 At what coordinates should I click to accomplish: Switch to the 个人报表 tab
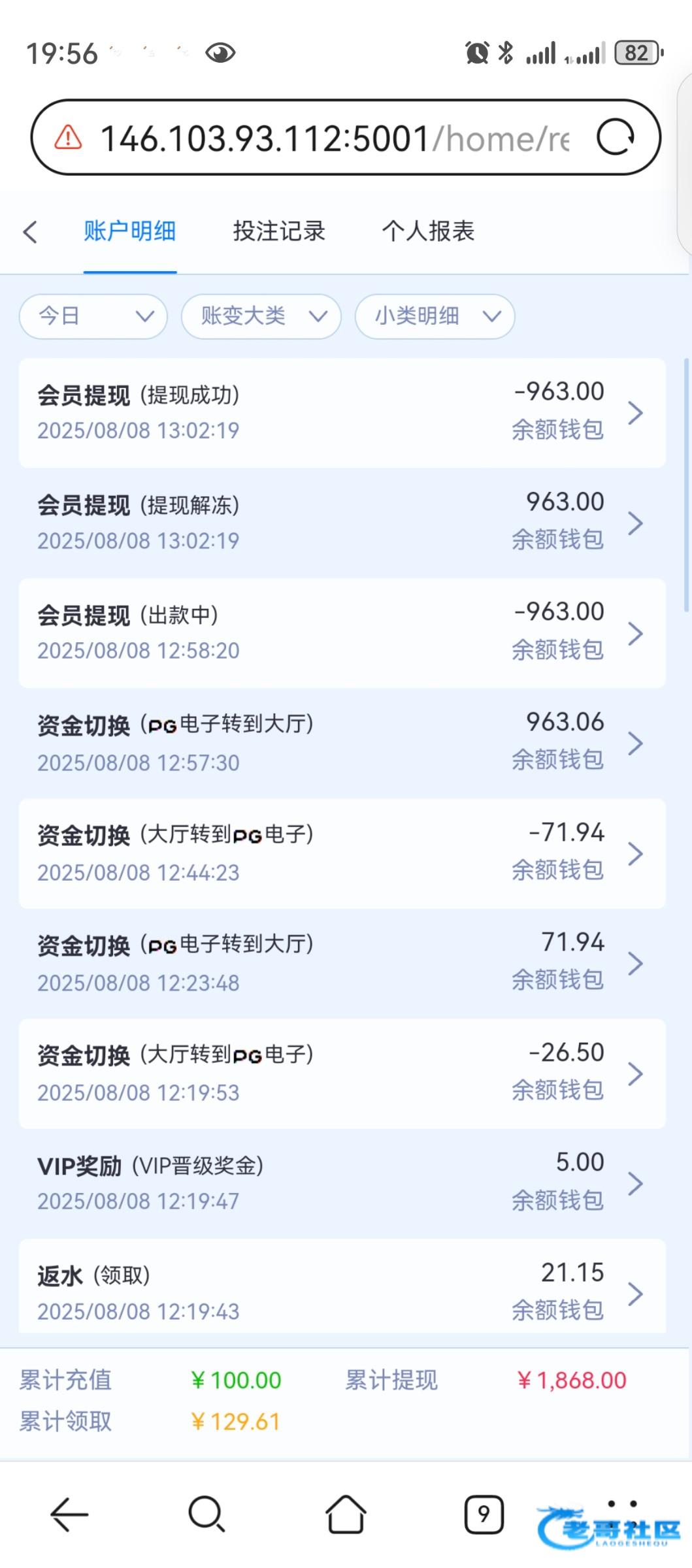[428, 231]
